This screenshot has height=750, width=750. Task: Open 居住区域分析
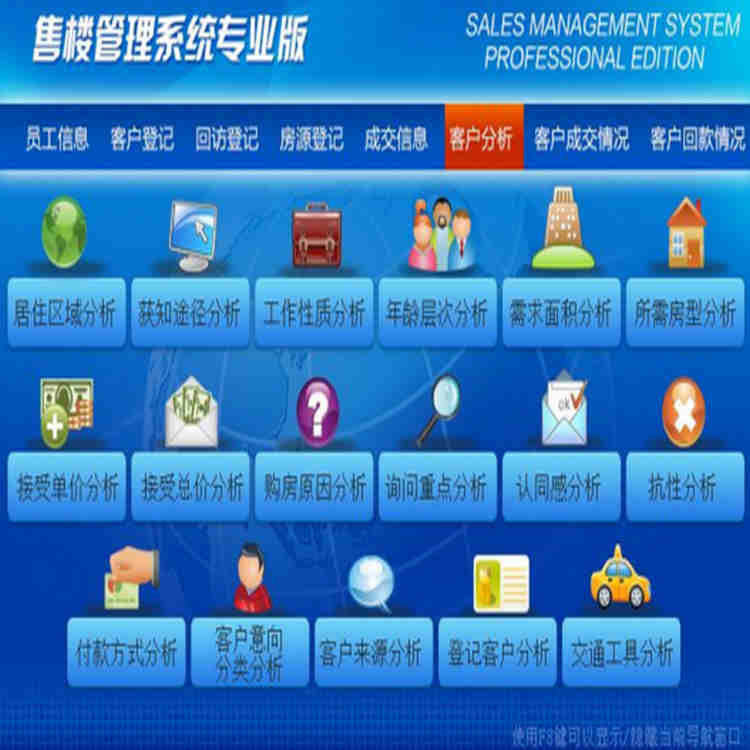(x=66, y=313)
